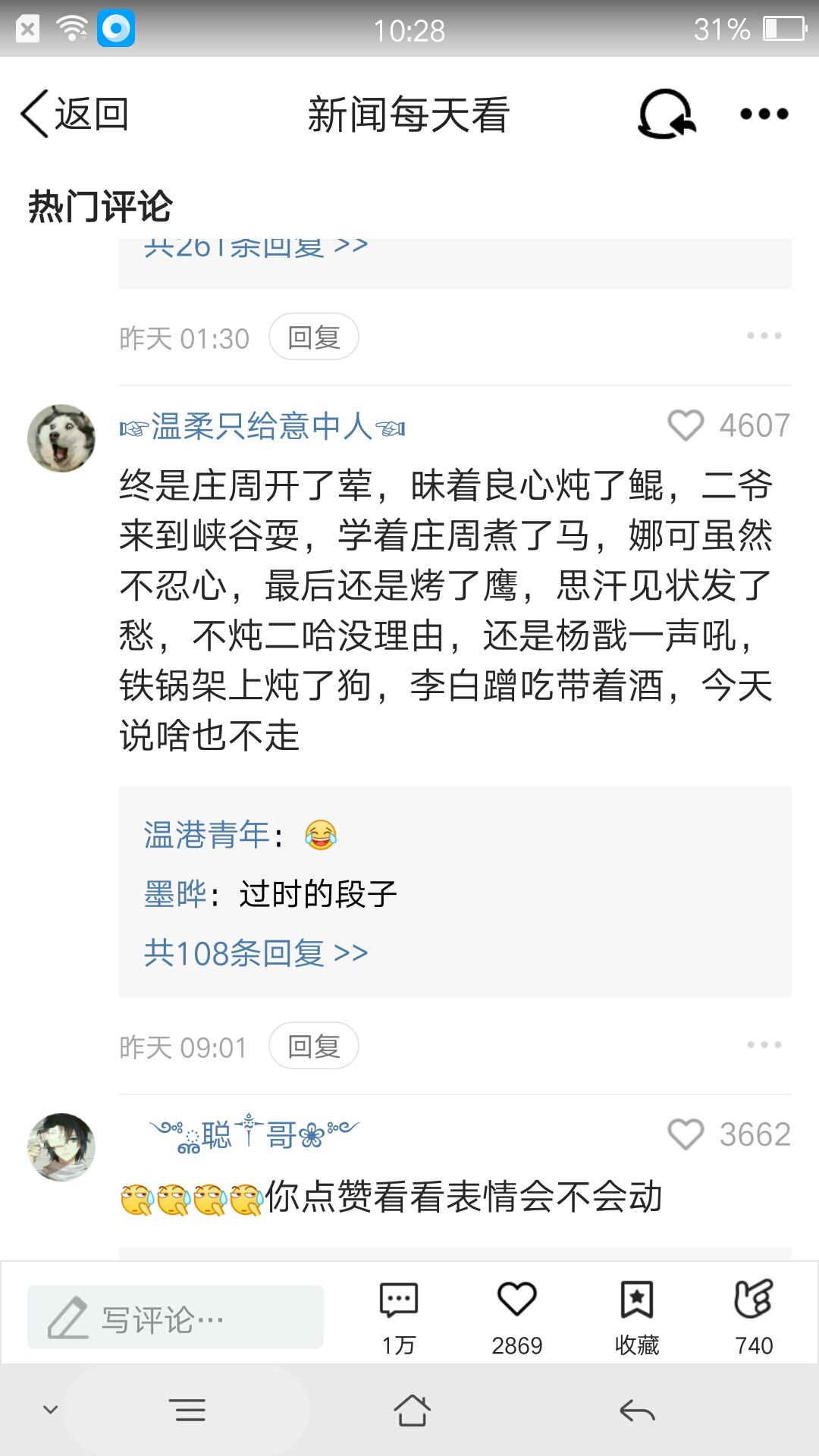Tap the refresh icon in the top bar
819x1456 pixels.
click(x=667, y=115)
